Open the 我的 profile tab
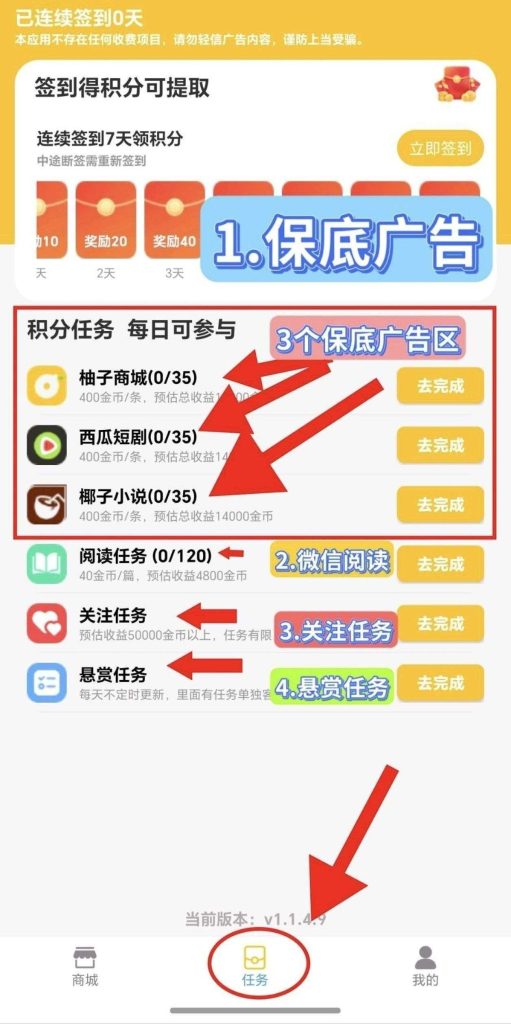511x1024 pixels. 425,967
